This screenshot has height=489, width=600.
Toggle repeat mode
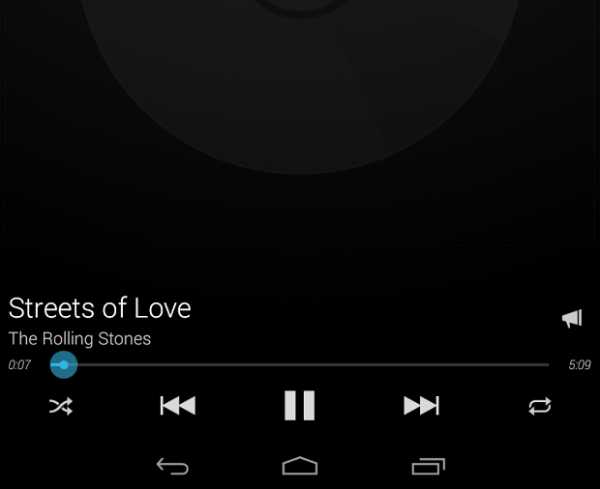pyautogui.click(x=540, y=406)
